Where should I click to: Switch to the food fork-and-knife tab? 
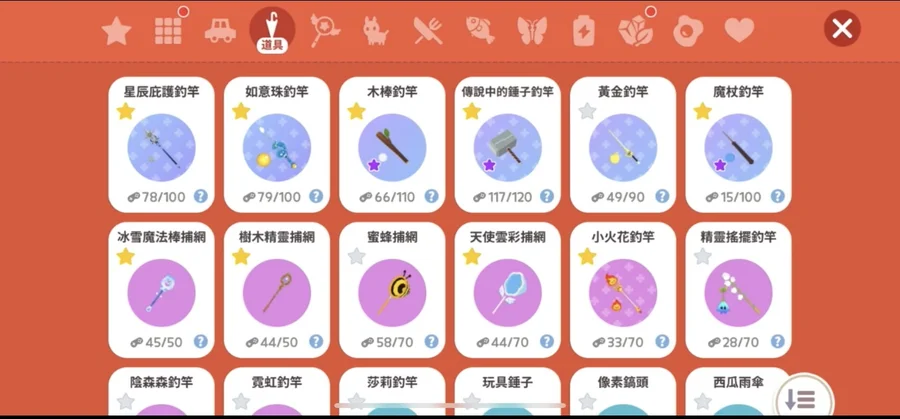tap(428, 31)
